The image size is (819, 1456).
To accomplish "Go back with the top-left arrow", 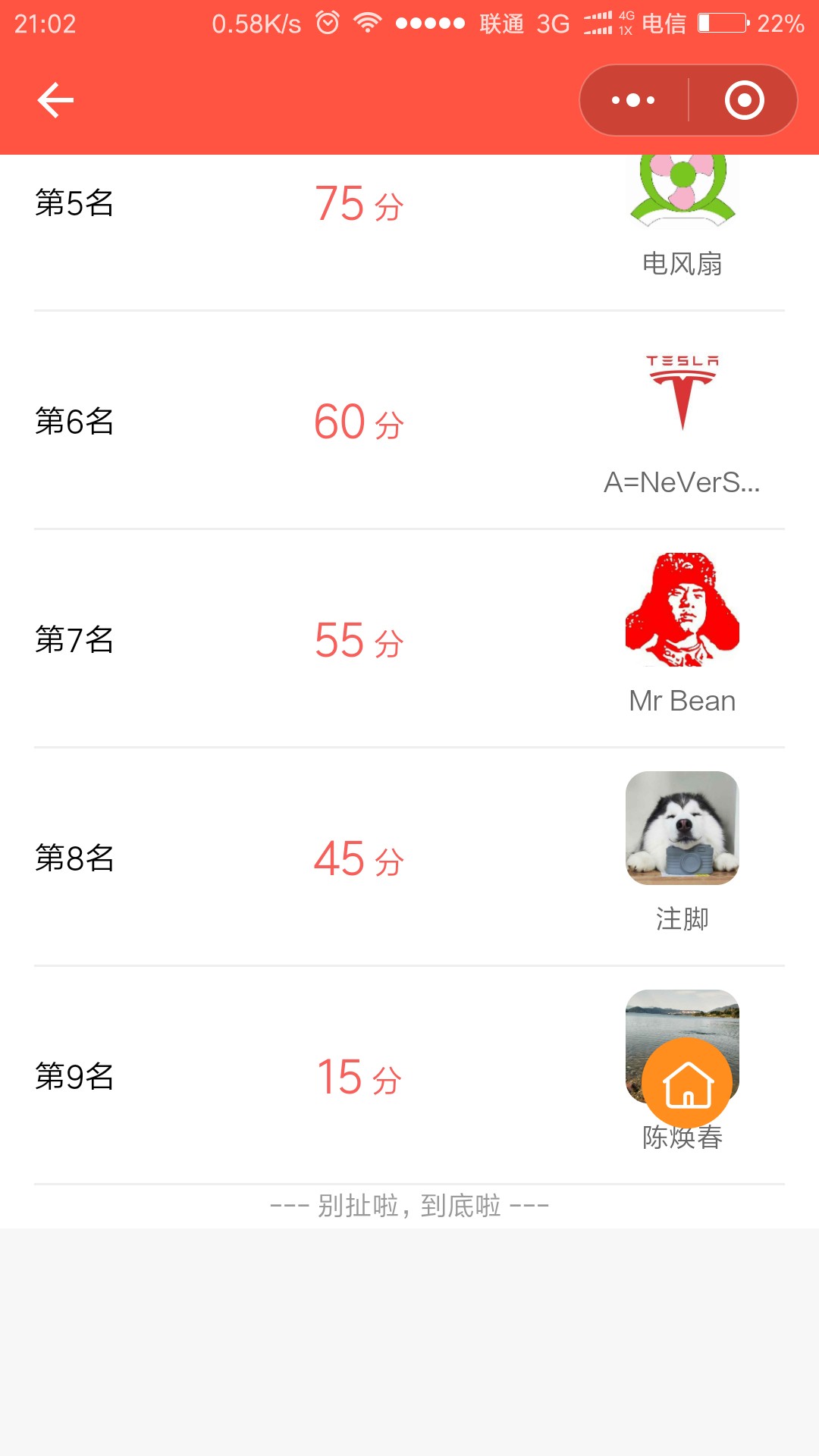I will point(55,100).
